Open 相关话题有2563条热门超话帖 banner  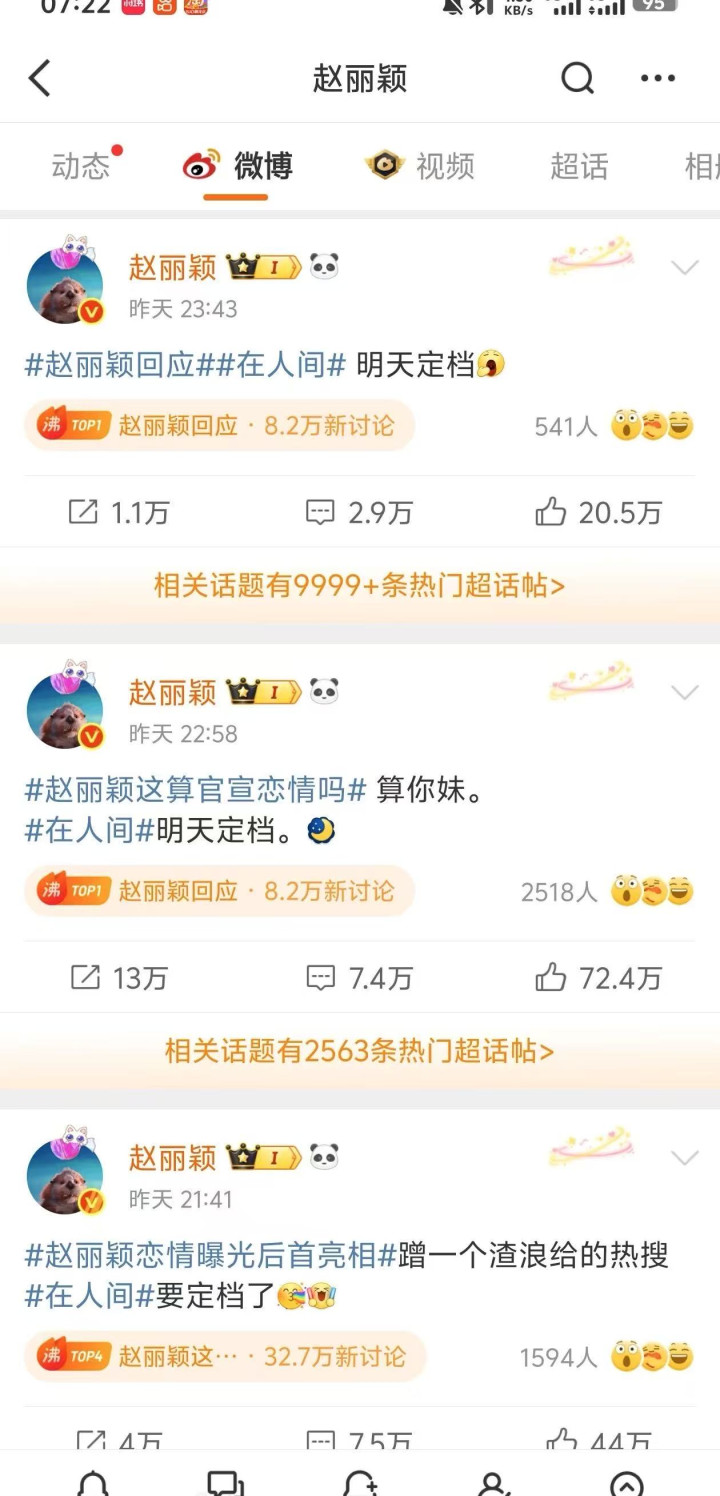pos(359,1051)
